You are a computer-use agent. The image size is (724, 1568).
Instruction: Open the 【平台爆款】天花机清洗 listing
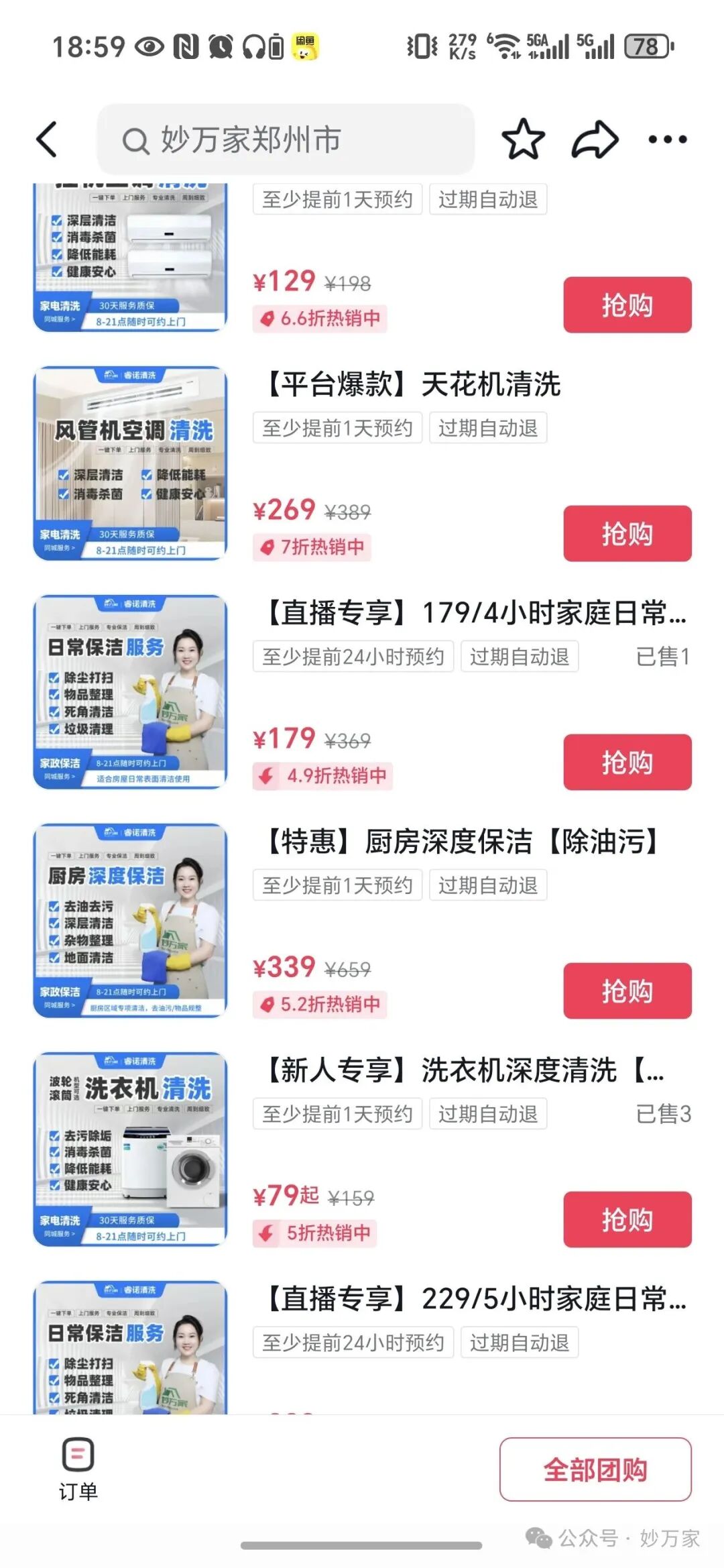(413, 385)
